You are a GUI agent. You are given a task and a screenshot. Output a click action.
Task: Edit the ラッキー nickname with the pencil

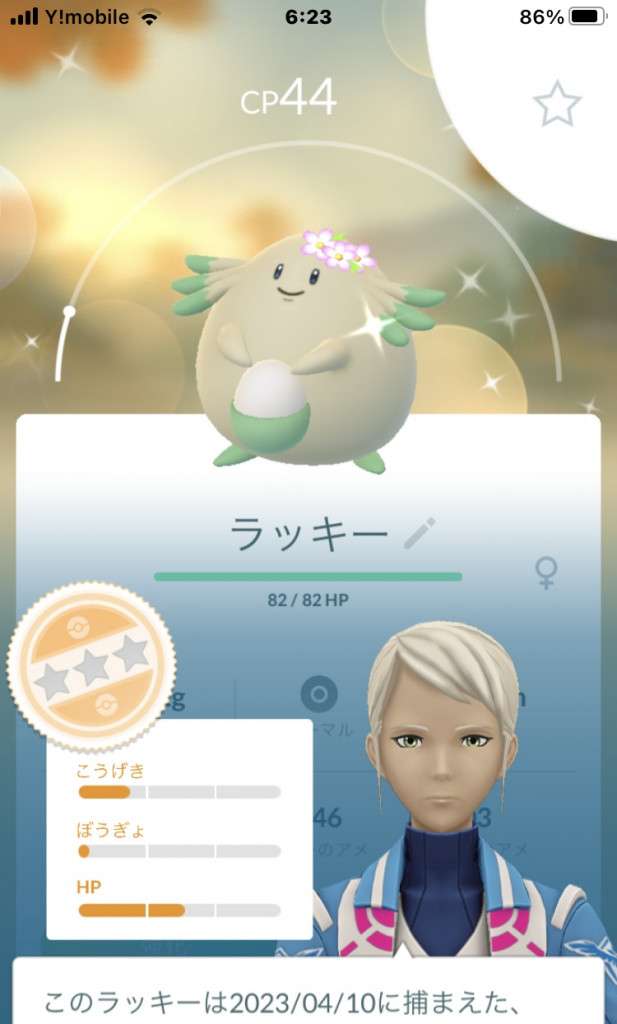(420, 533)
